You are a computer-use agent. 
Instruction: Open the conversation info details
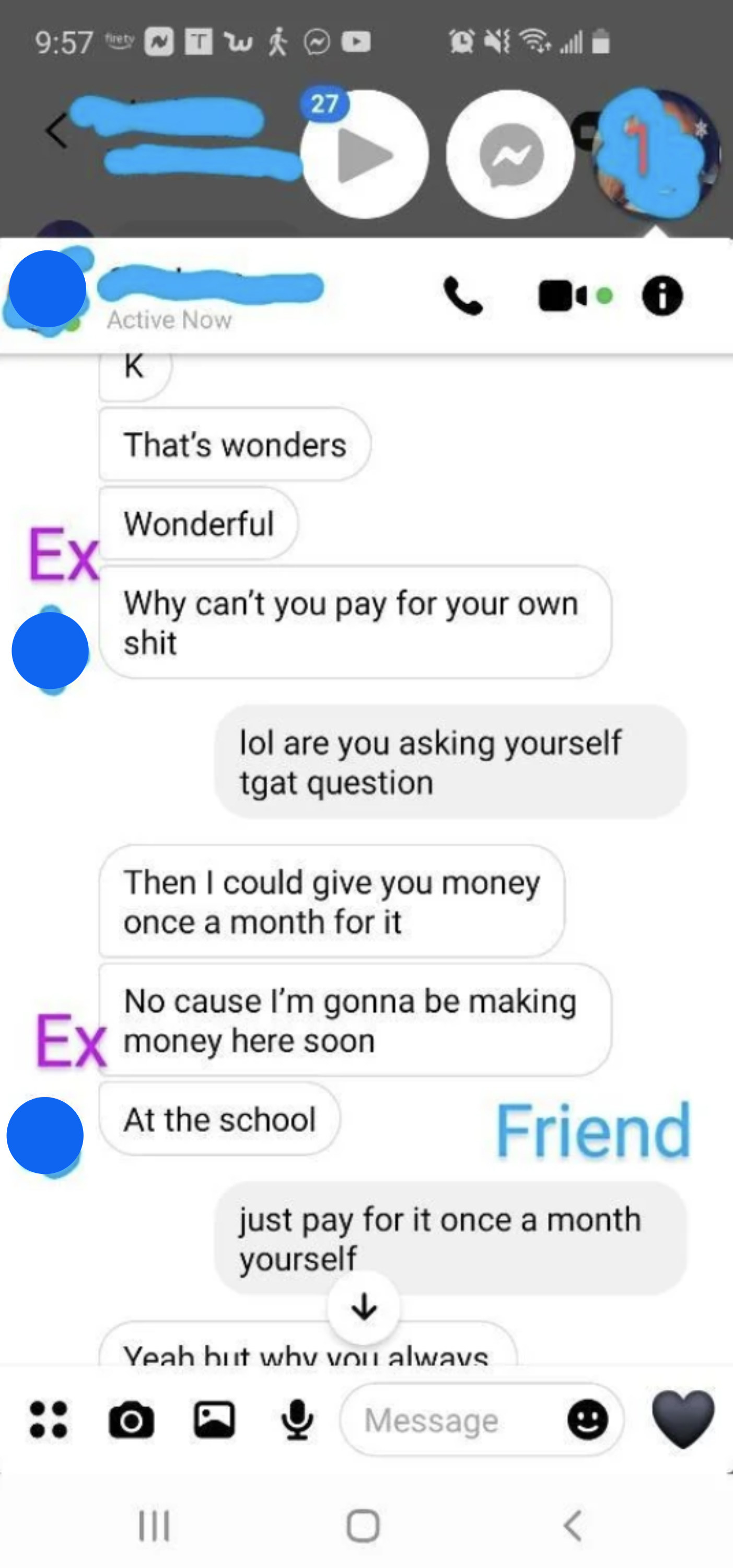(x=662, y=296)
